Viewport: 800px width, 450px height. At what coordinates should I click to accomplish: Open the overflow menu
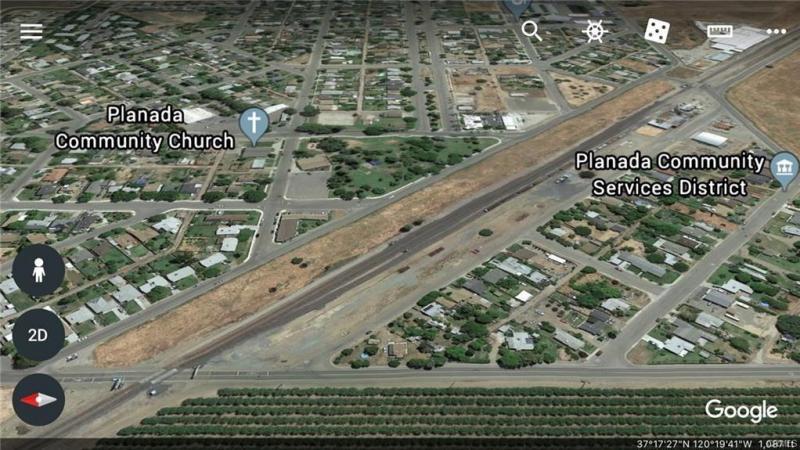[x=776, y=31]
